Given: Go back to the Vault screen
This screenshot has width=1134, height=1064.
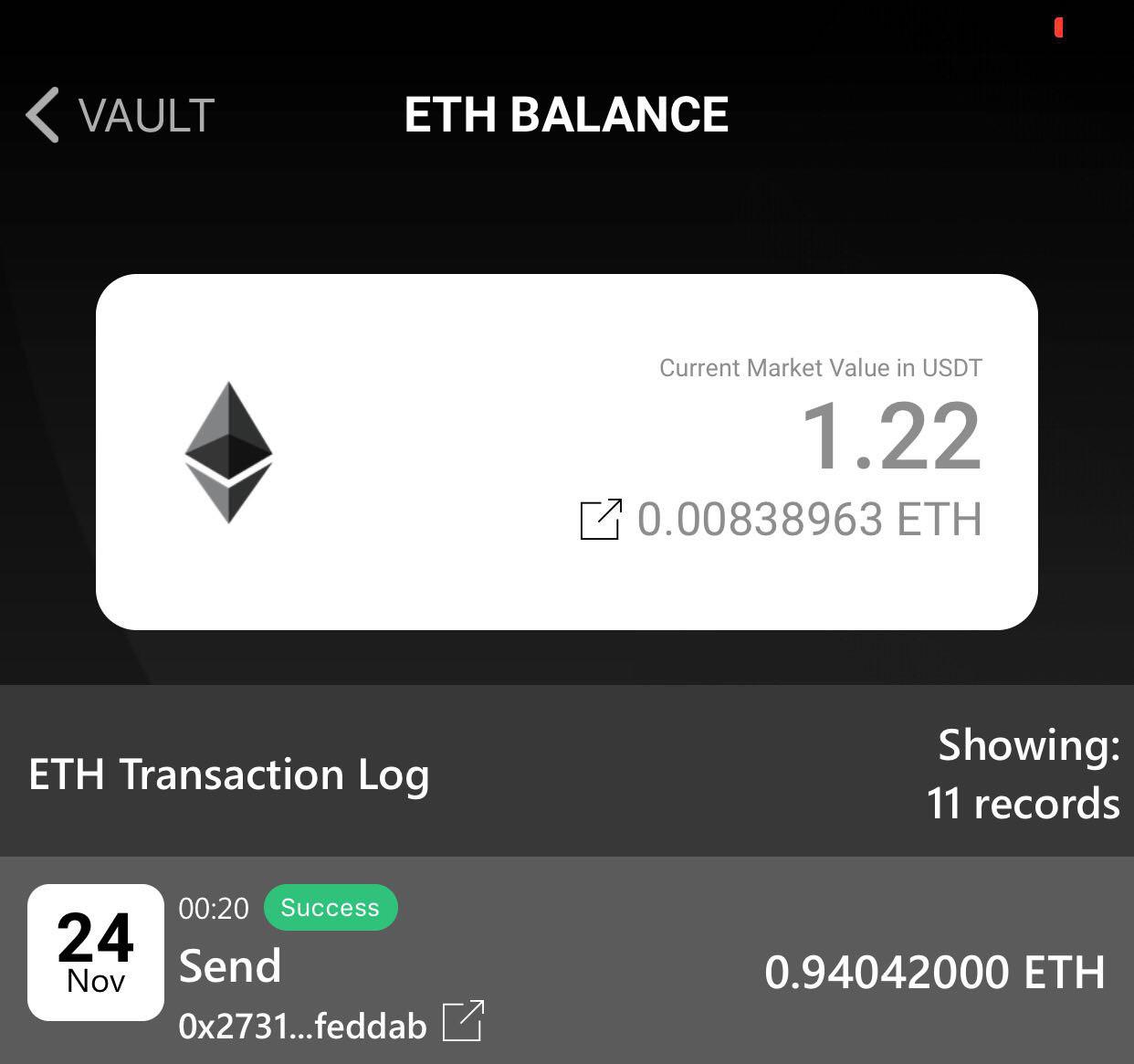Looking at the screenshot, I should point(121,115).
